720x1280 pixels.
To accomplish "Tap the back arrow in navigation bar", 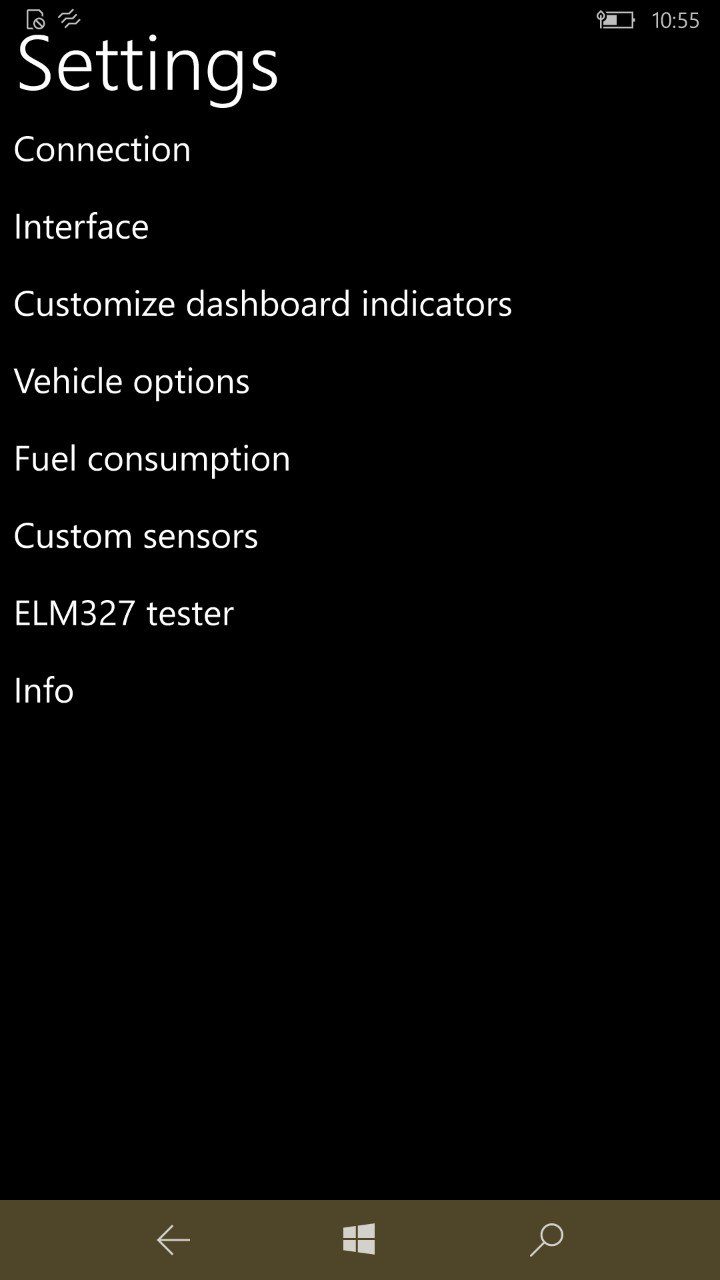I will click(173, 1240).
